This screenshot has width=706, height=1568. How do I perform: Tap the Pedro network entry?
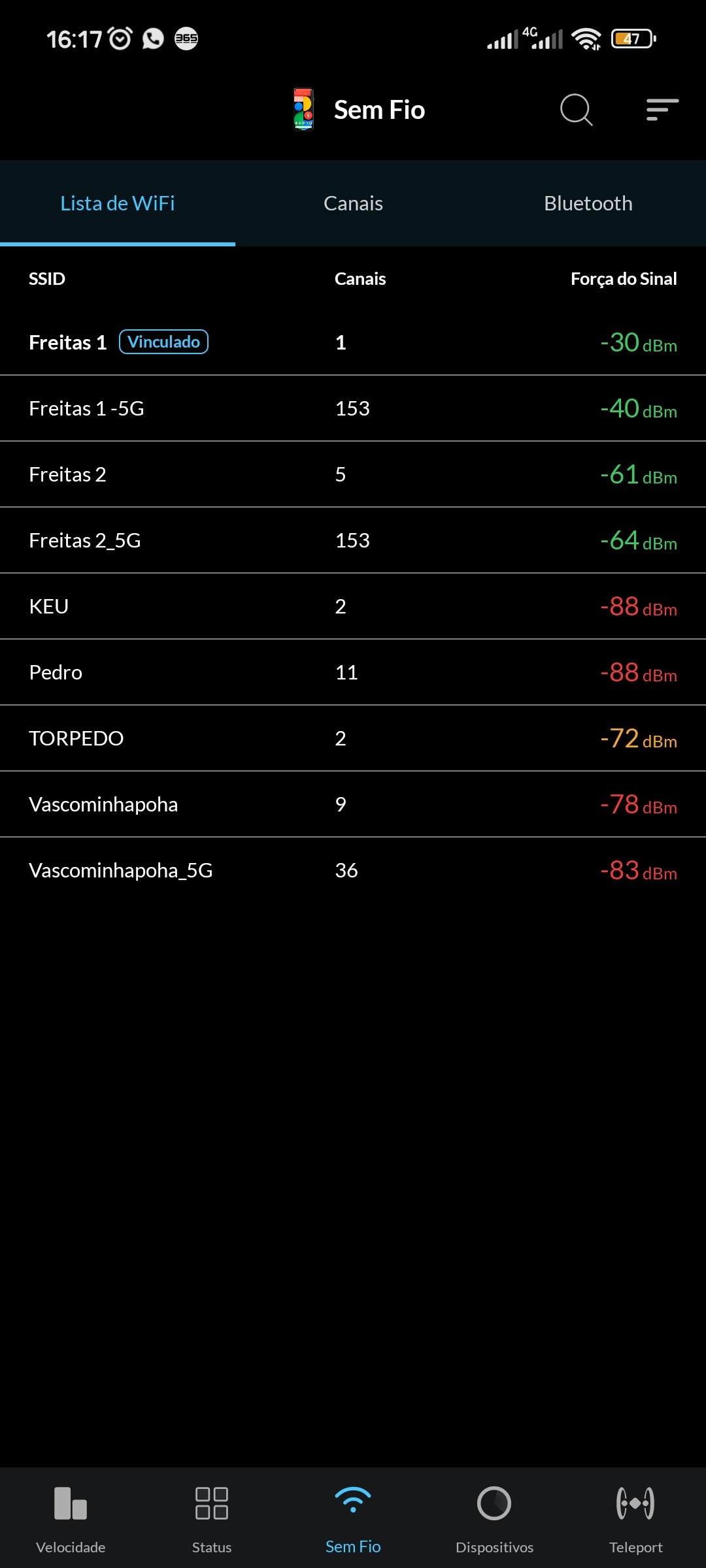click(353, 672)
